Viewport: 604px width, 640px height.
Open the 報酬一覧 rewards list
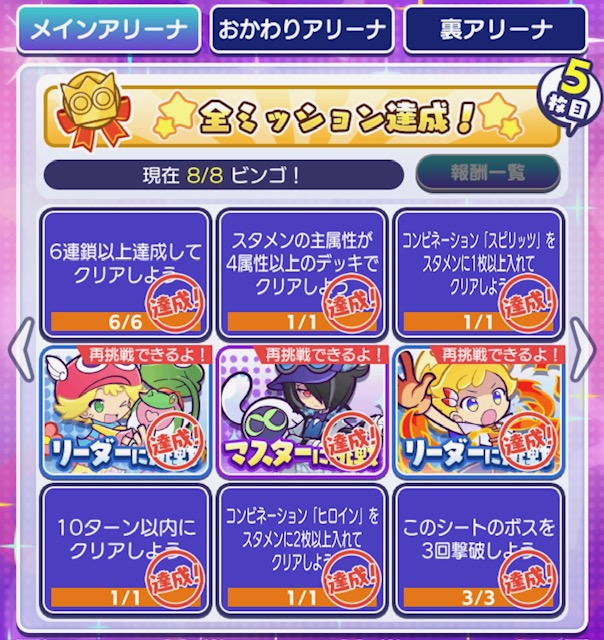tap(488, 173)
